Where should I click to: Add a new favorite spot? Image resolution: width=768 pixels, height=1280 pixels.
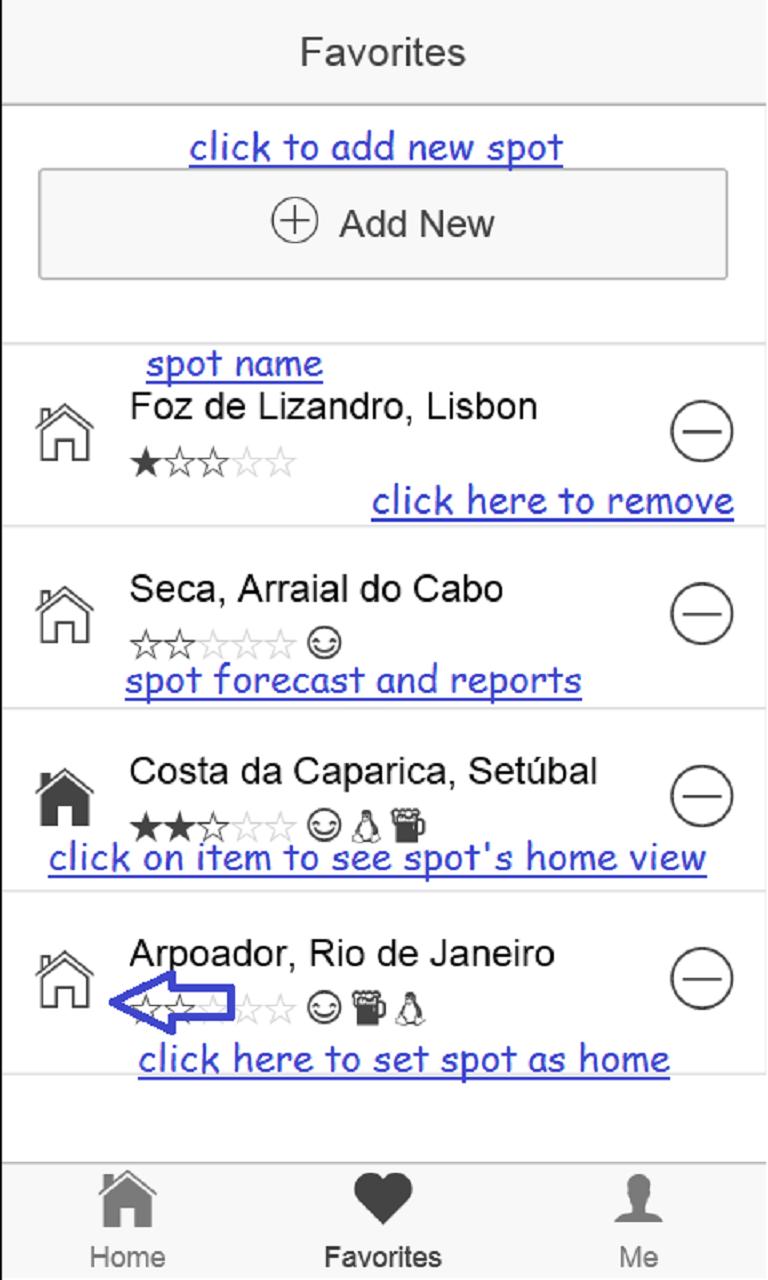[383, 223]
